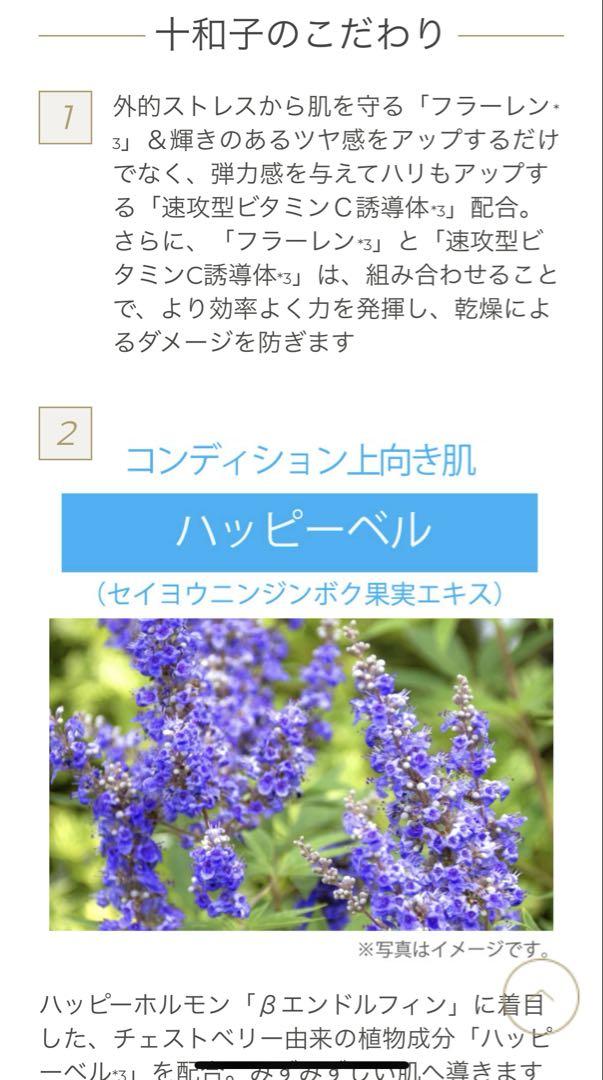
Task: Tap the scroll-to-top arrow button
Action: pos(541,996)
